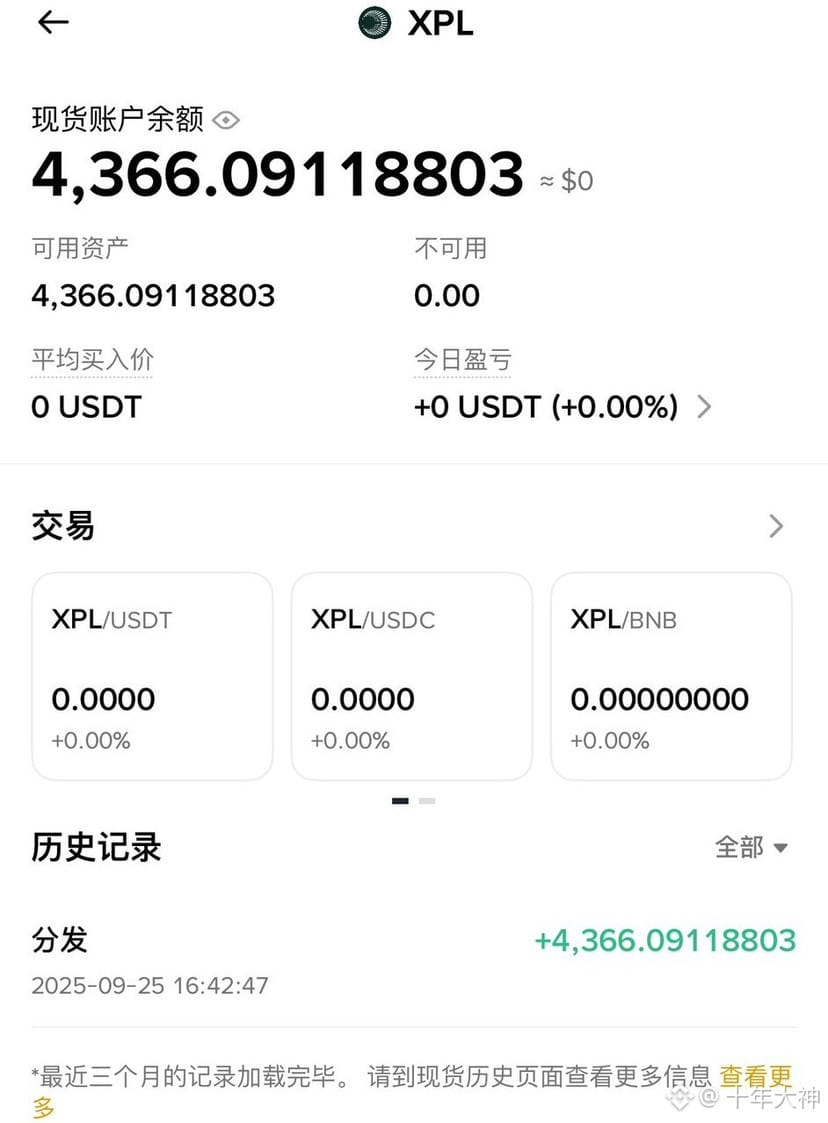
Task: Tap the 平均买入价 underlined label for info
Action: [92, 360]
